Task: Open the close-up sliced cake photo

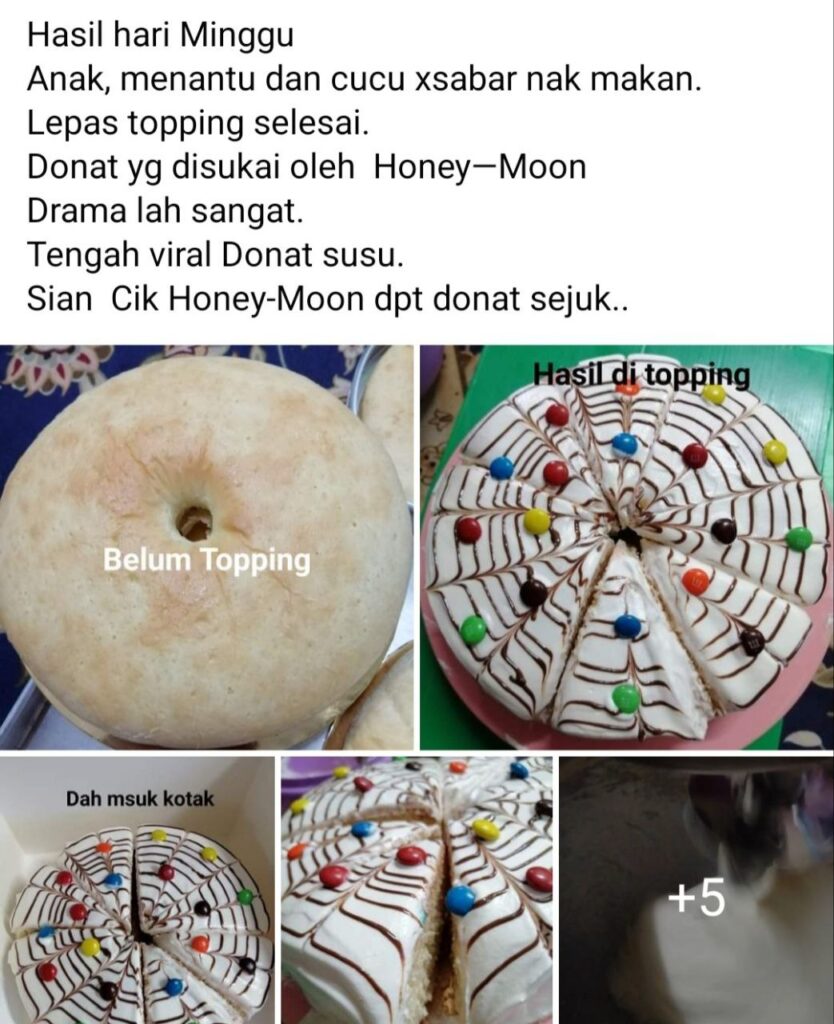Action: click(x=416, y=890)
